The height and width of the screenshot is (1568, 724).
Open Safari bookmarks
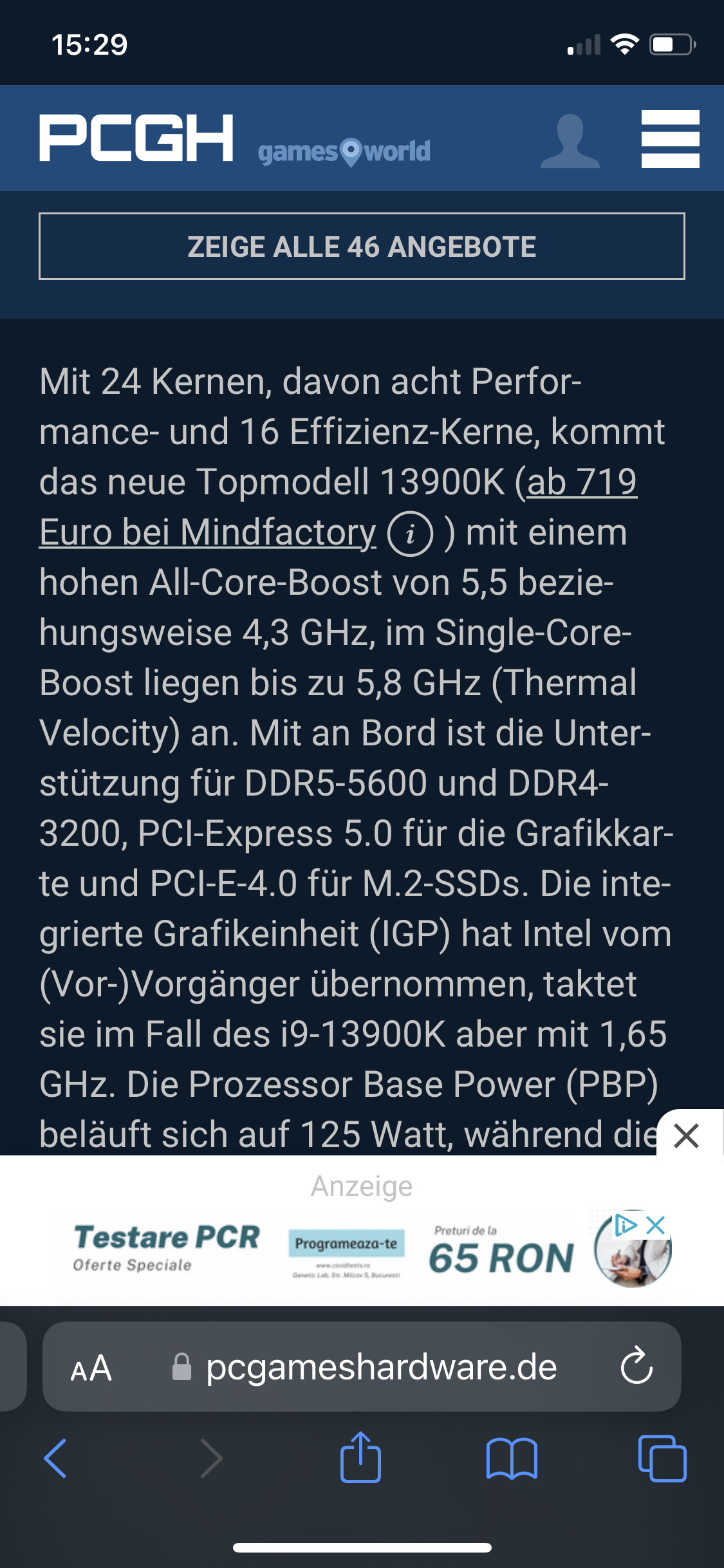coord(512,1458)
